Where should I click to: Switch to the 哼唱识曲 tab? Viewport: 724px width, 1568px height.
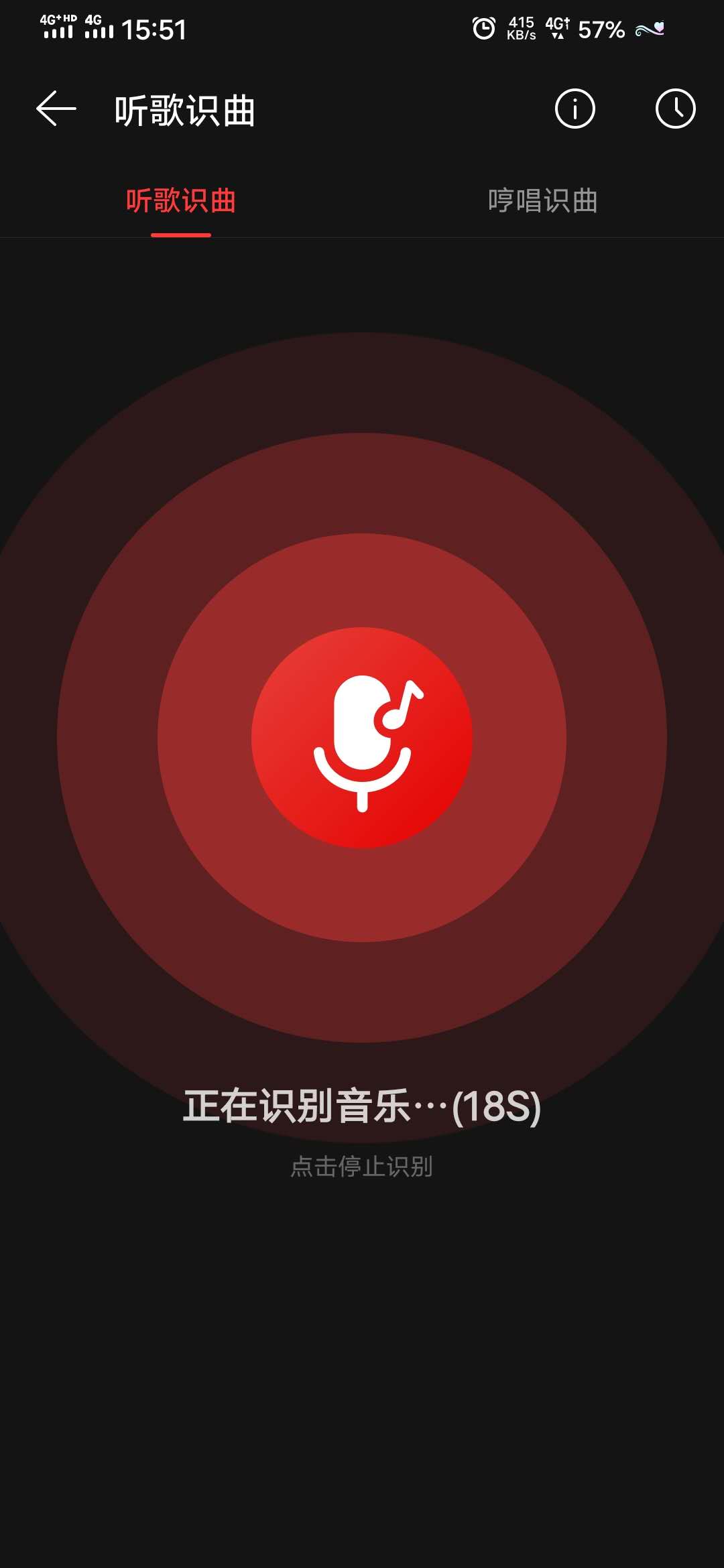[x=542, y=201]
